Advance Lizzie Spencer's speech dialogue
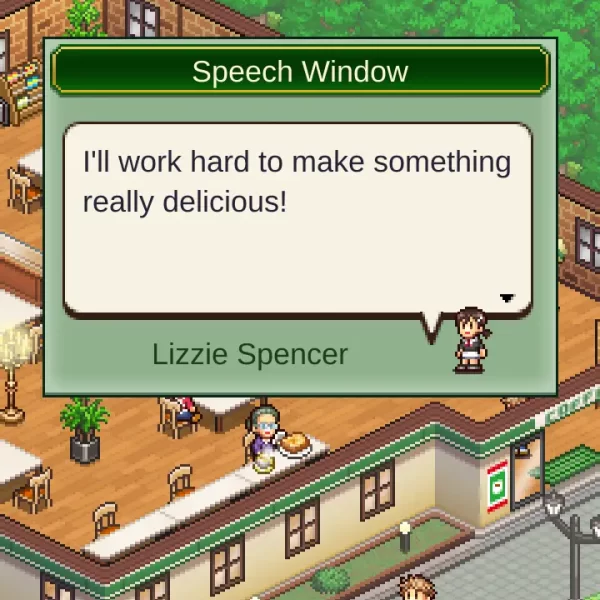Viewport: 600px width, 600px height. [506, 298]
